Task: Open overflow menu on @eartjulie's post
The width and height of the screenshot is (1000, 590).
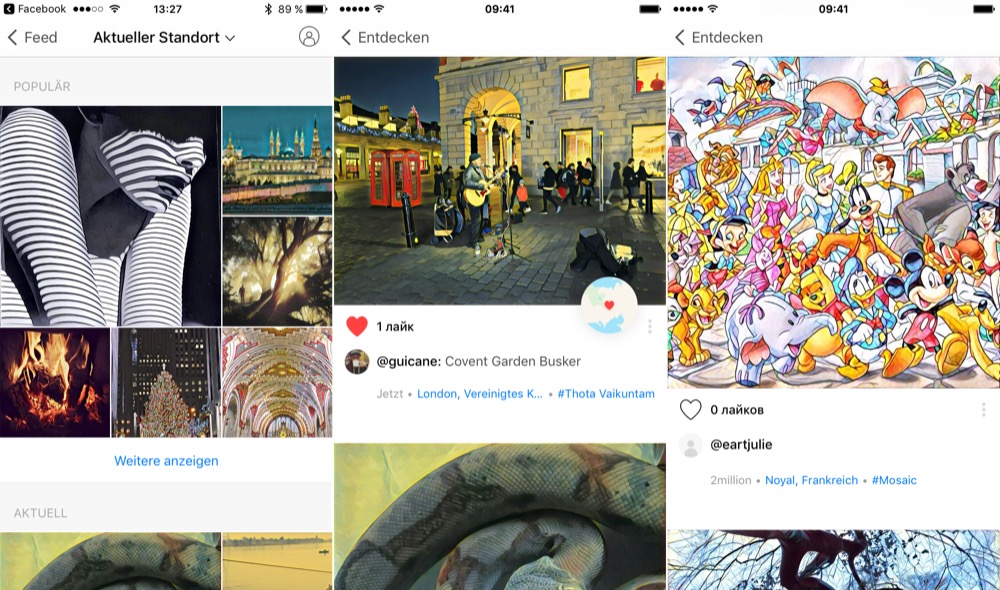Action: coord(983,409)
